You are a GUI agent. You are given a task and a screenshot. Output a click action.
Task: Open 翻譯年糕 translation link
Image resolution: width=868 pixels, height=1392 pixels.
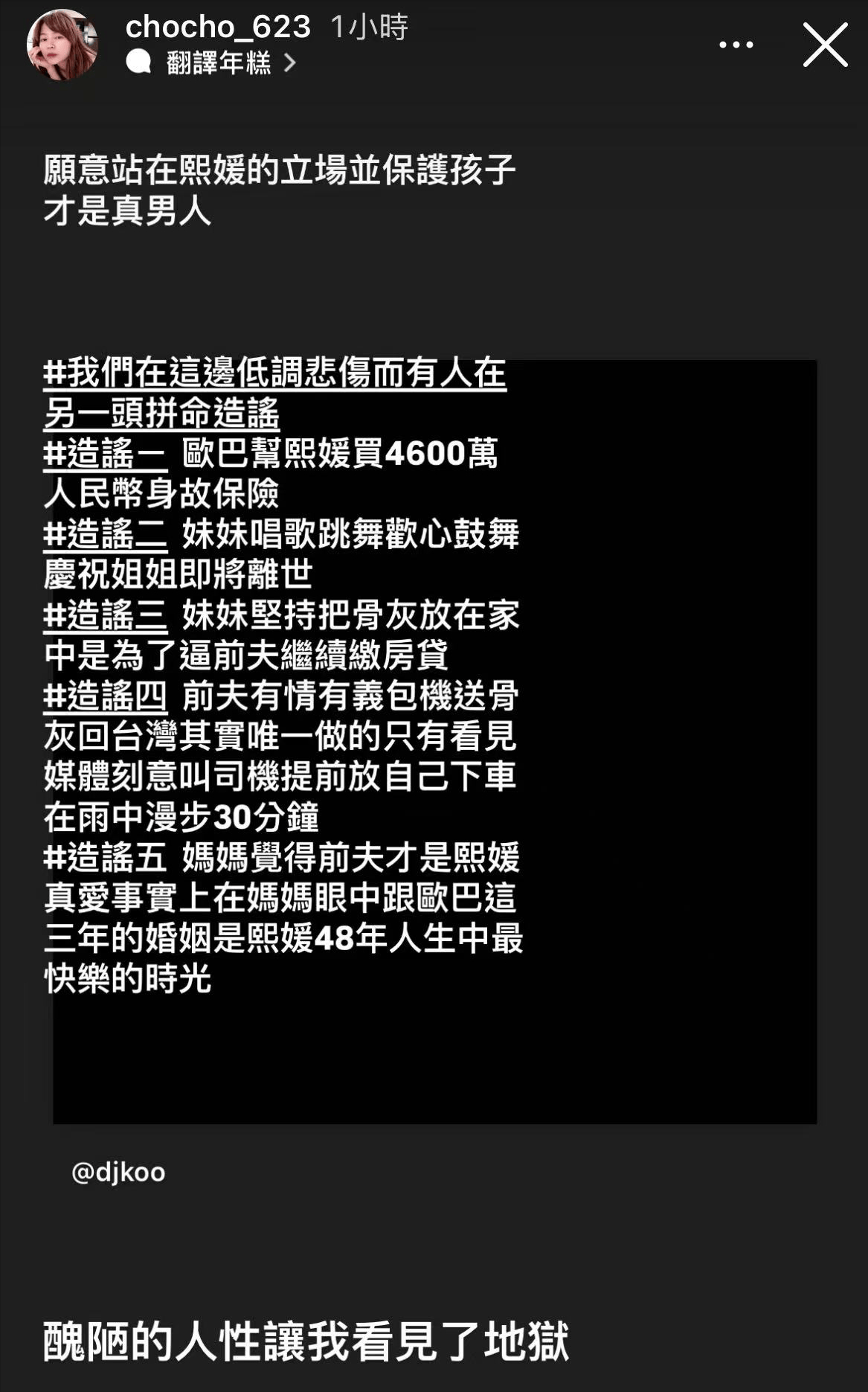click(x=219, y=63)
